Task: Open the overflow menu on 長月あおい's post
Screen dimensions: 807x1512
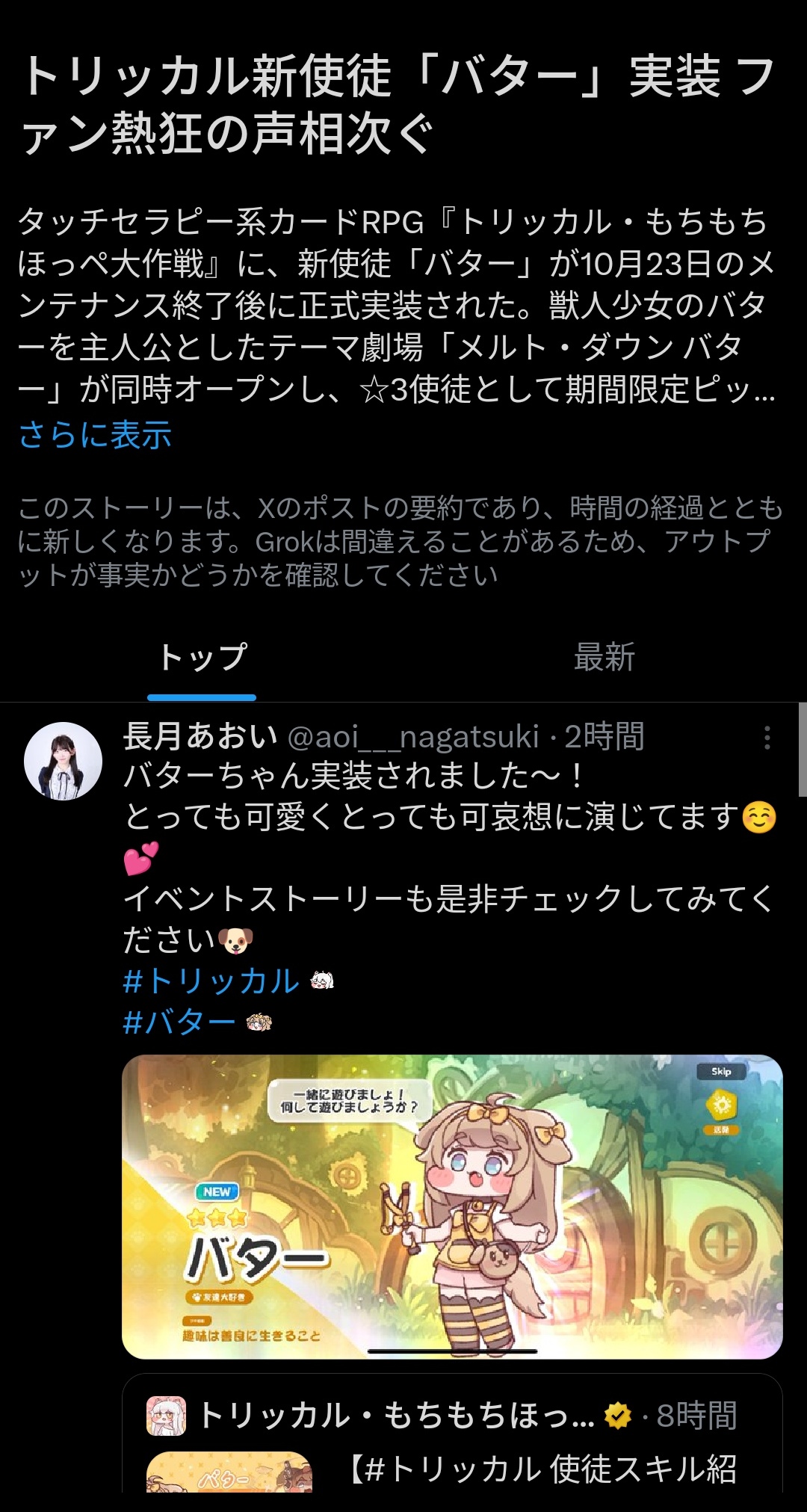Action: click(x=767, y=738)
